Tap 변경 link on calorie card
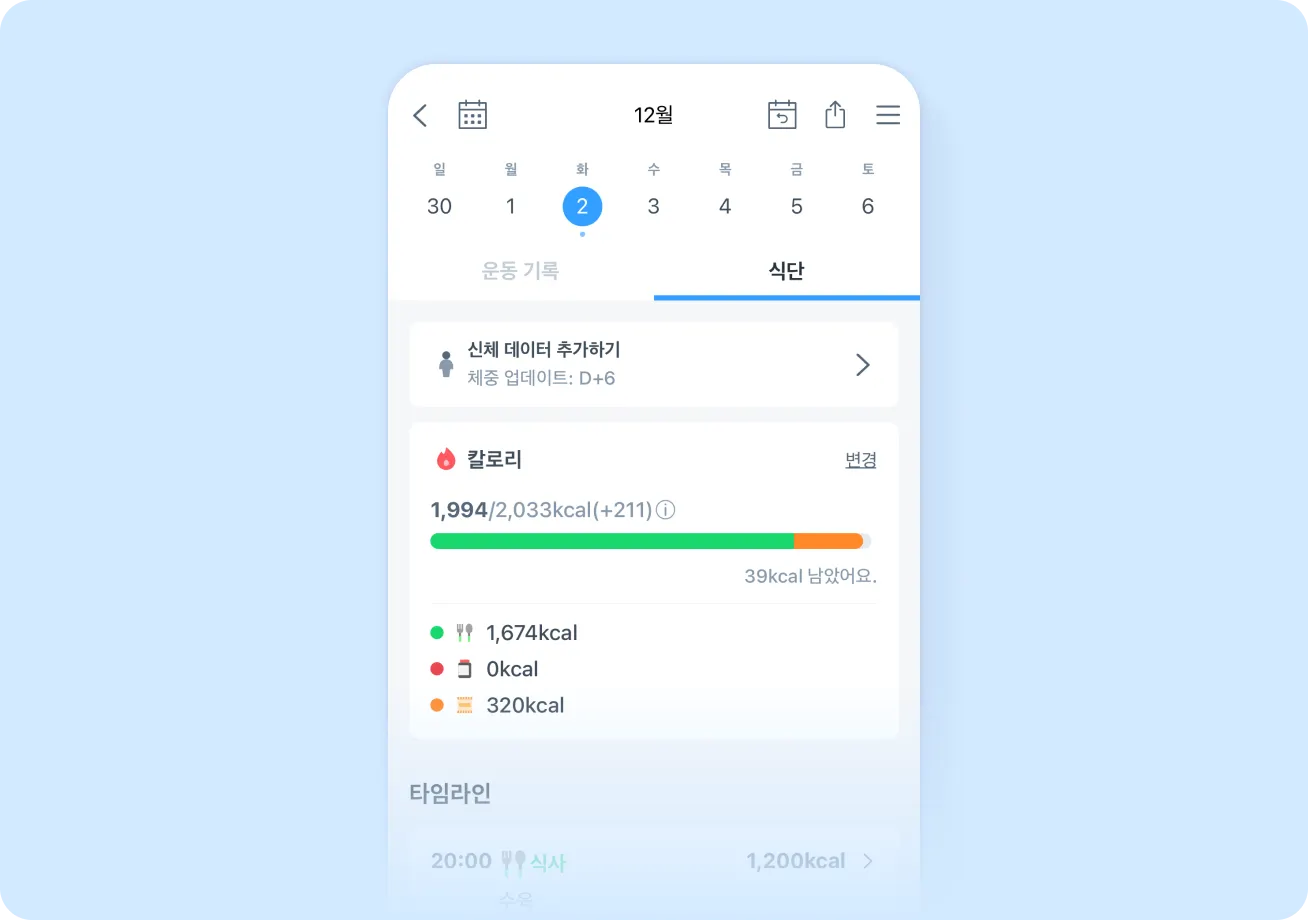The width and height of the screenshot is (1308, 920). click(x=860, y=460)
